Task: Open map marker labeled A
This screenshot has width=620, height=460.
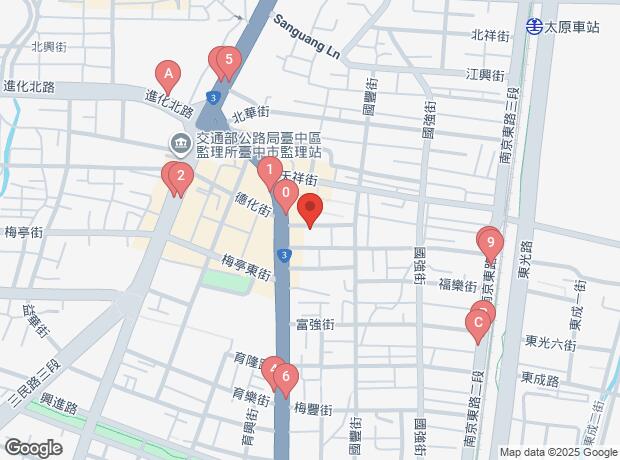Action: pos(168,77)
